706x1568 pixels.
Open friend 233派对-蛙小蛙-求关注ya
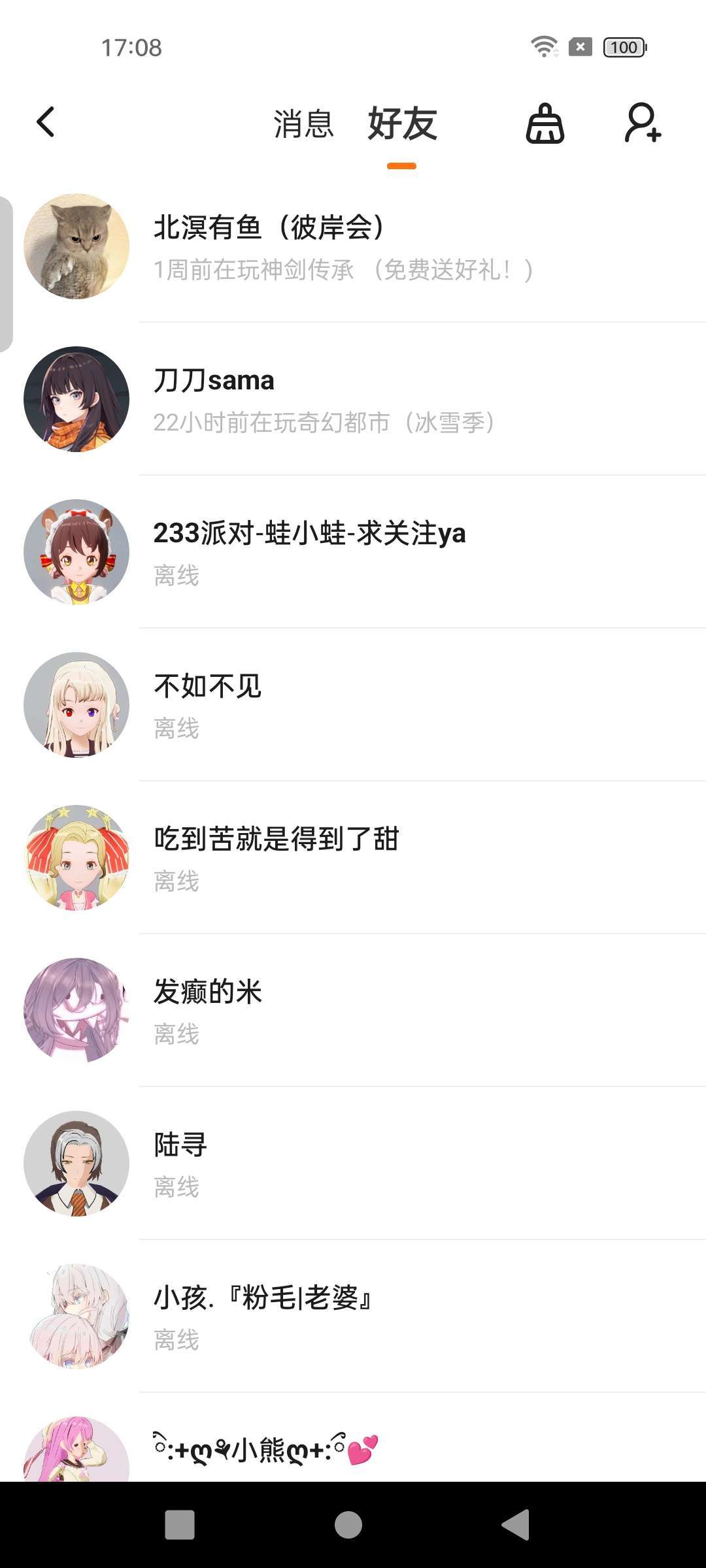(353, 552)
